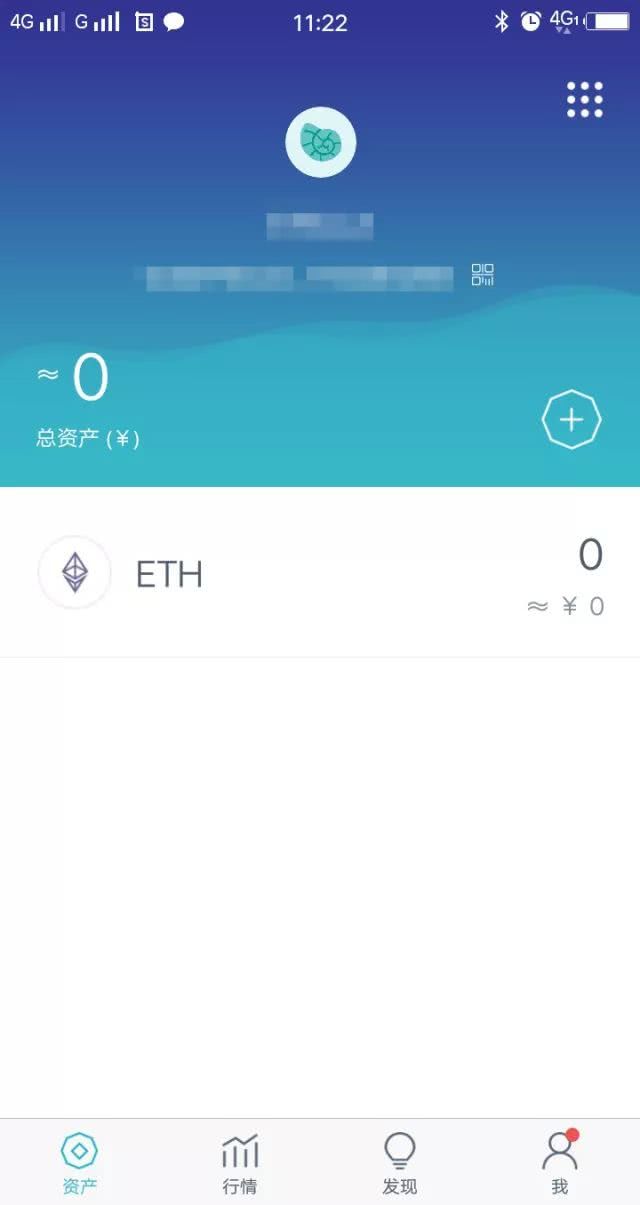This screenshot has height=1205, width=640.
Task: Go to the 我 tab
Action: pos(559,1164)
